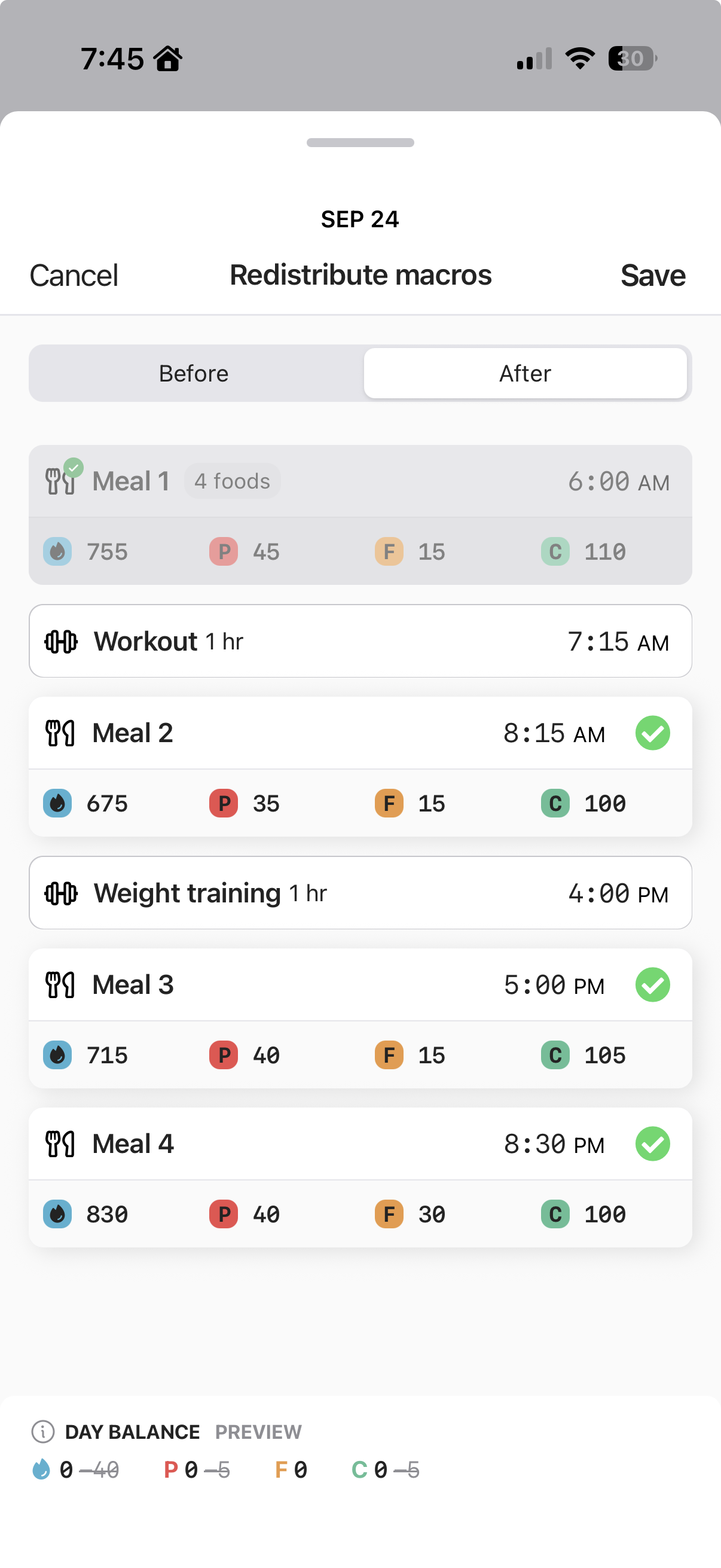Viewport: 721px width, 1568px height.
Task: Open the Day Balance info icon
Action: (42, 1432)
